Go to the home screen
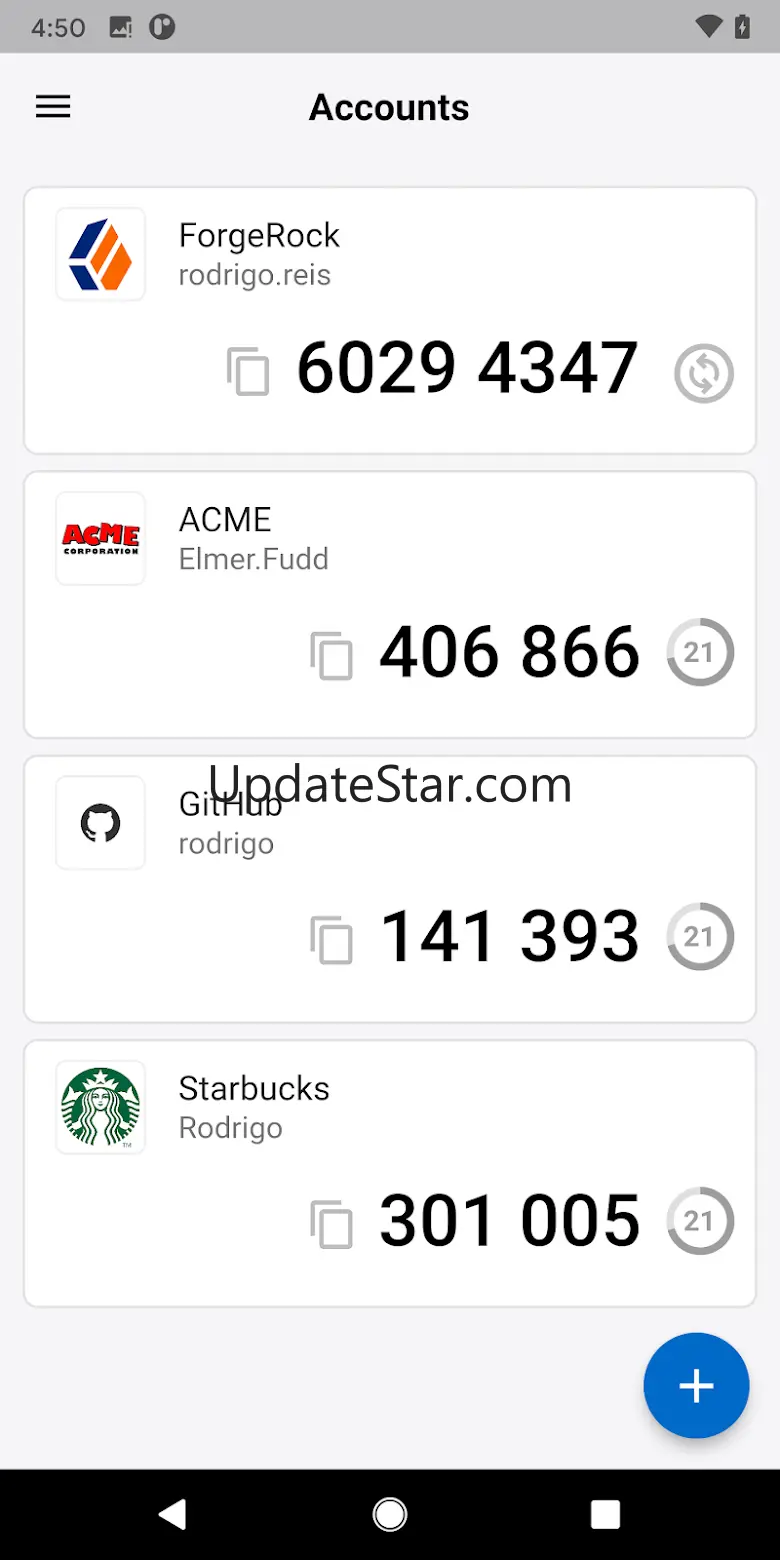 click(390, 1514)
